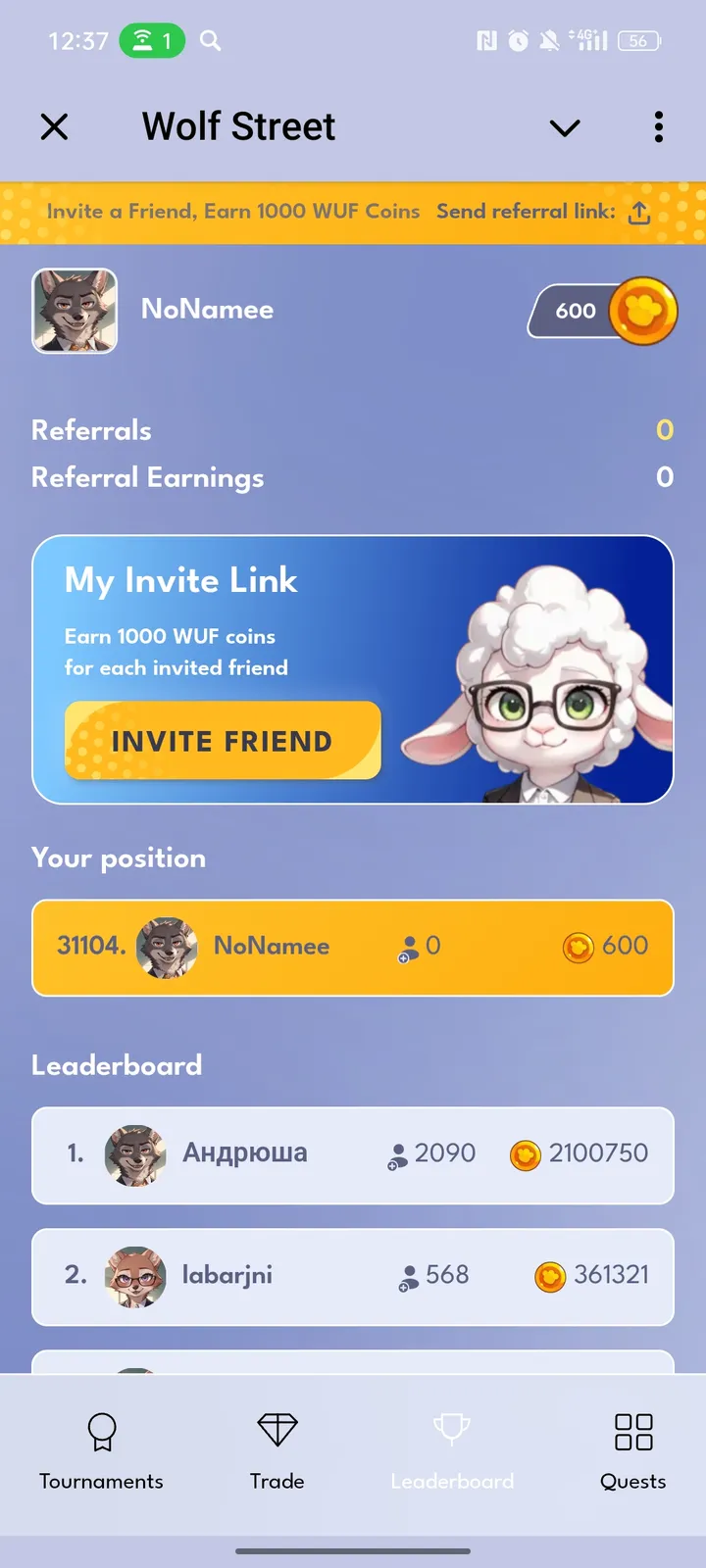706x1568 pixels.
Task: Open the Quests grid icon
Action: [632, 1431]
